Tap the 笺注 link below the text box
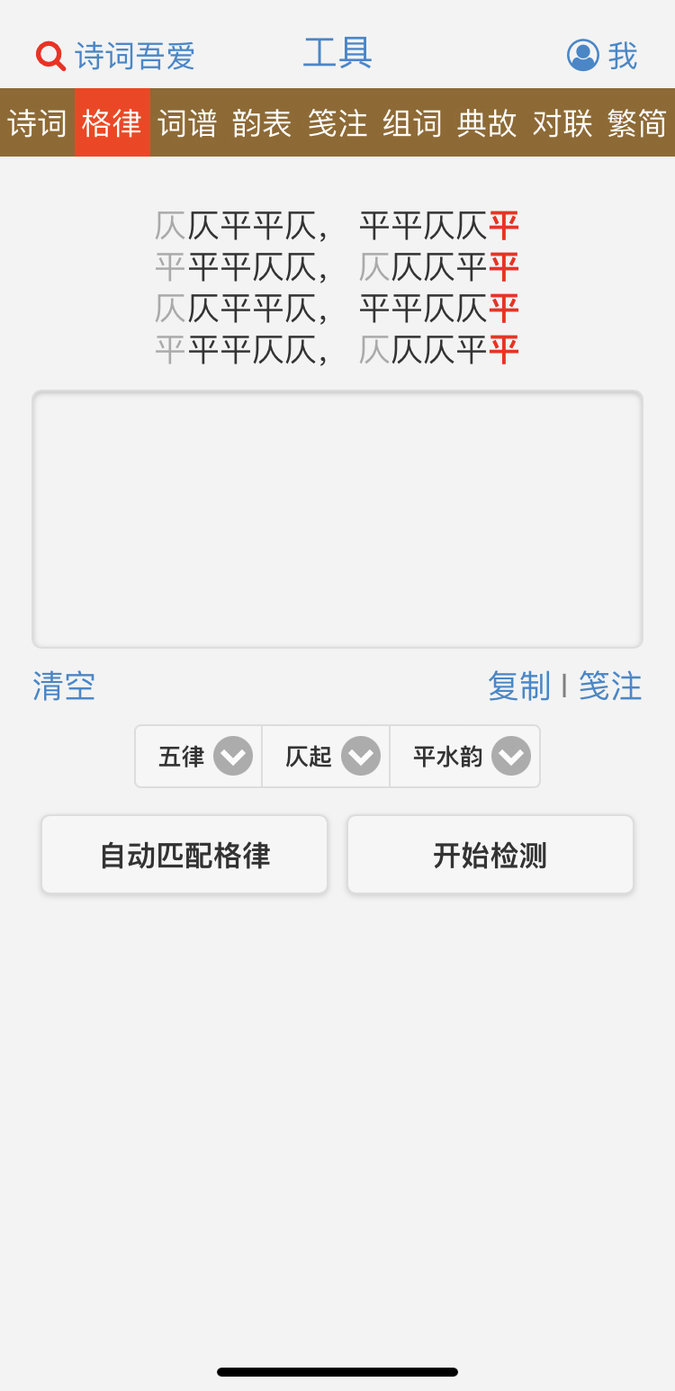Image resolution: width=675 pixels, height=1391 pixels. (x=610, y=687)
